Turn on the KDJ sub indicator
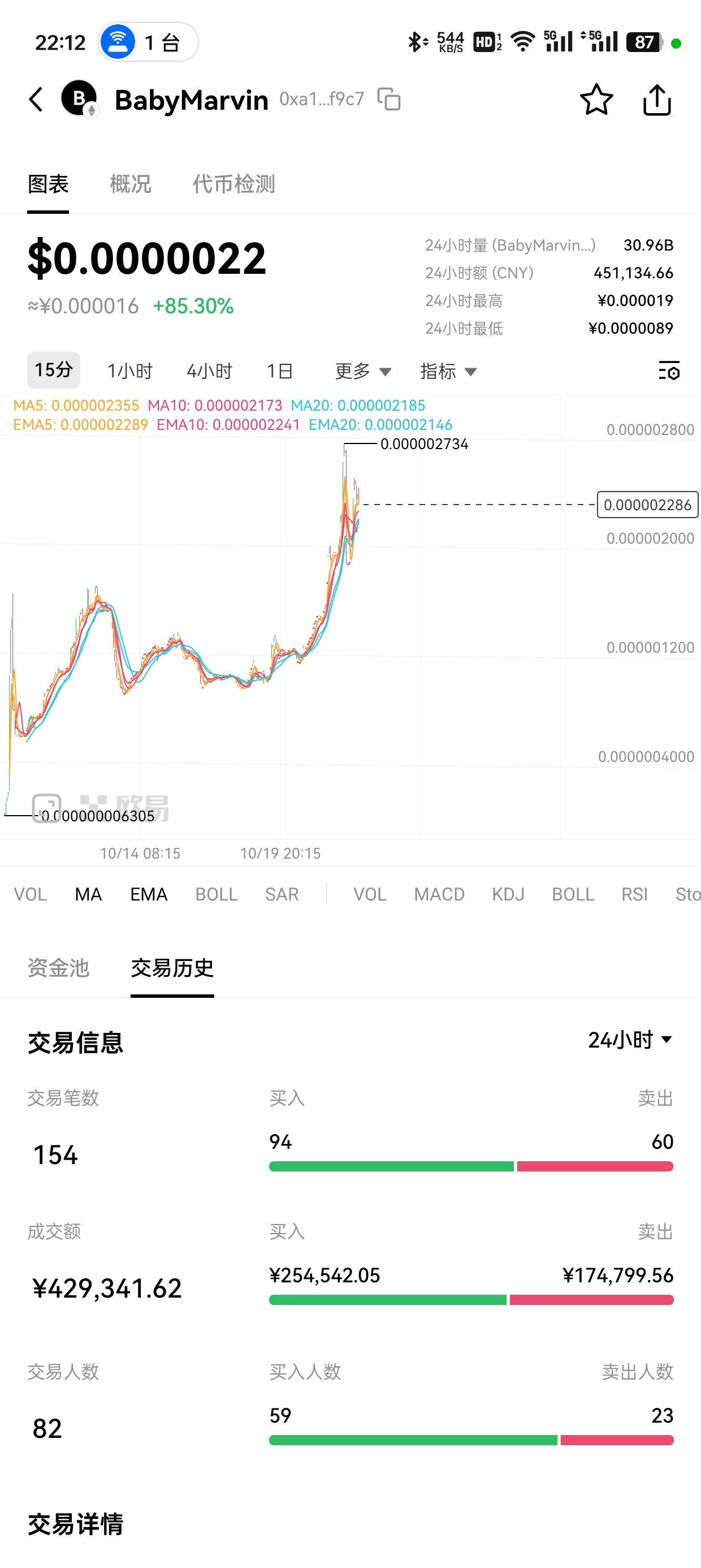 pyautogui.click(x=508, y=894)
